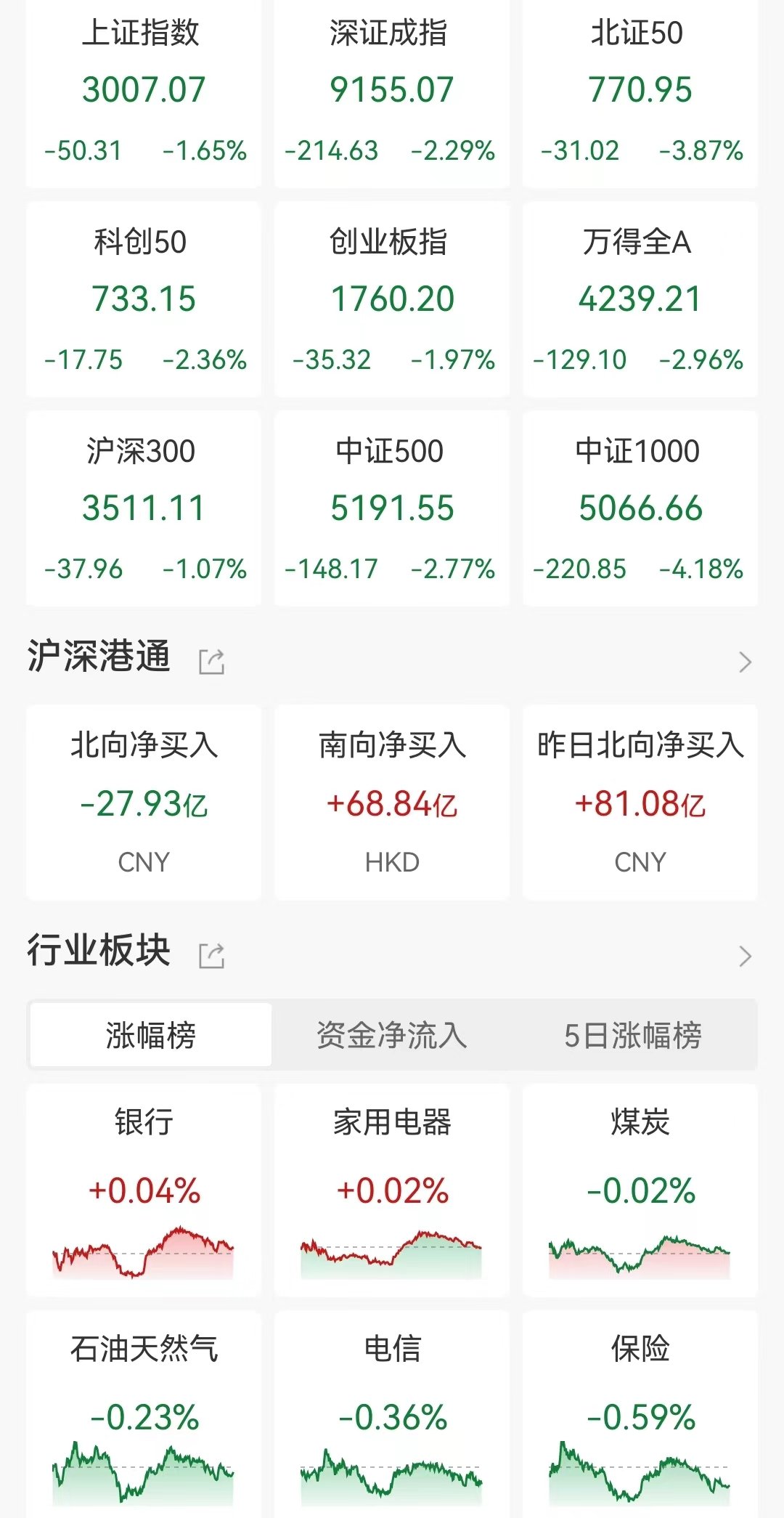Open the 北向净买入 card
The height and width of the screenshot is (1518, 784).
coord(144,803)
